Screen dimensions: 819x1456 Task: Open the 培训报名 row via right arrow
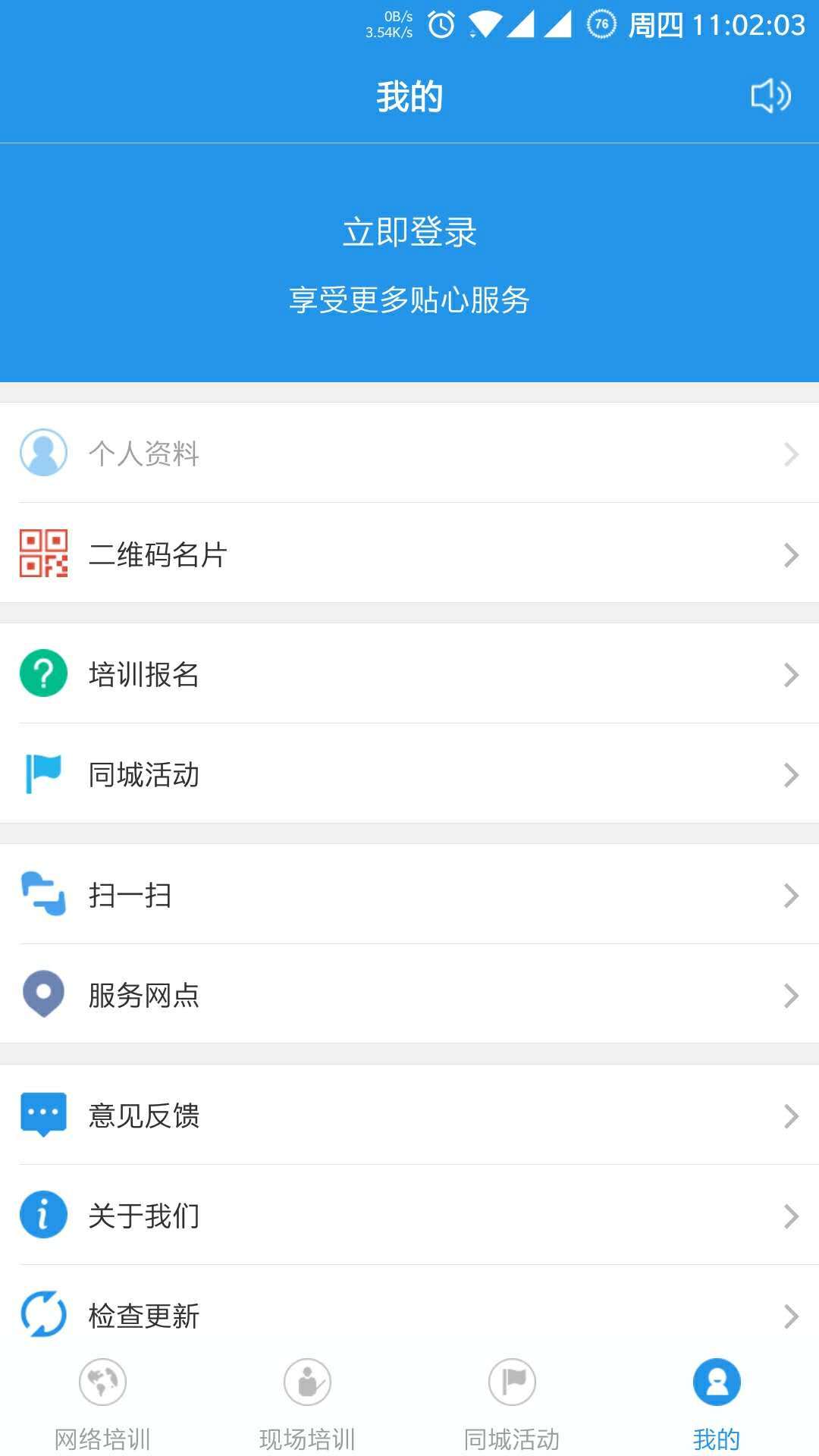click(x=791, y=672)
